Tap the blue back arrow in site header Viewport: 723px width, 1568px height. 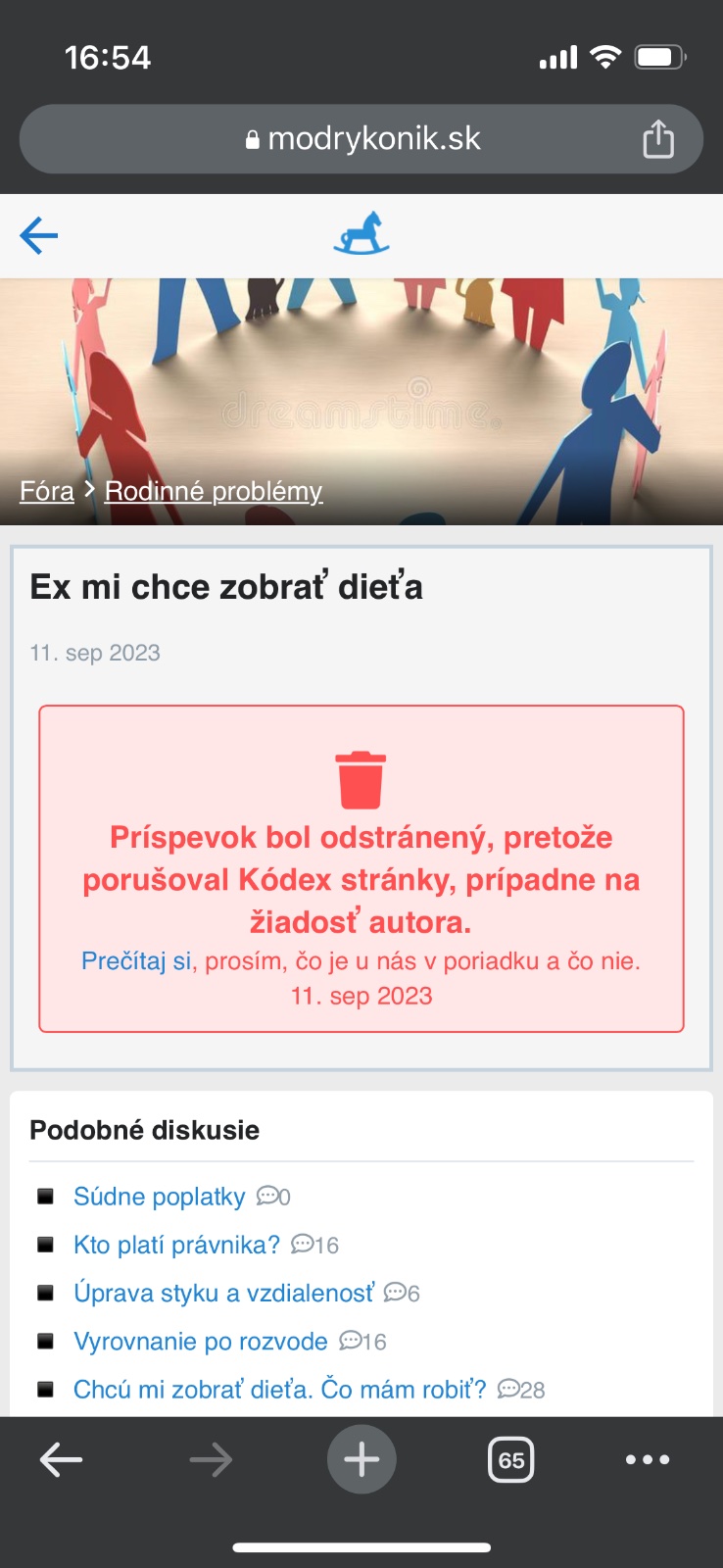(39, 235)
